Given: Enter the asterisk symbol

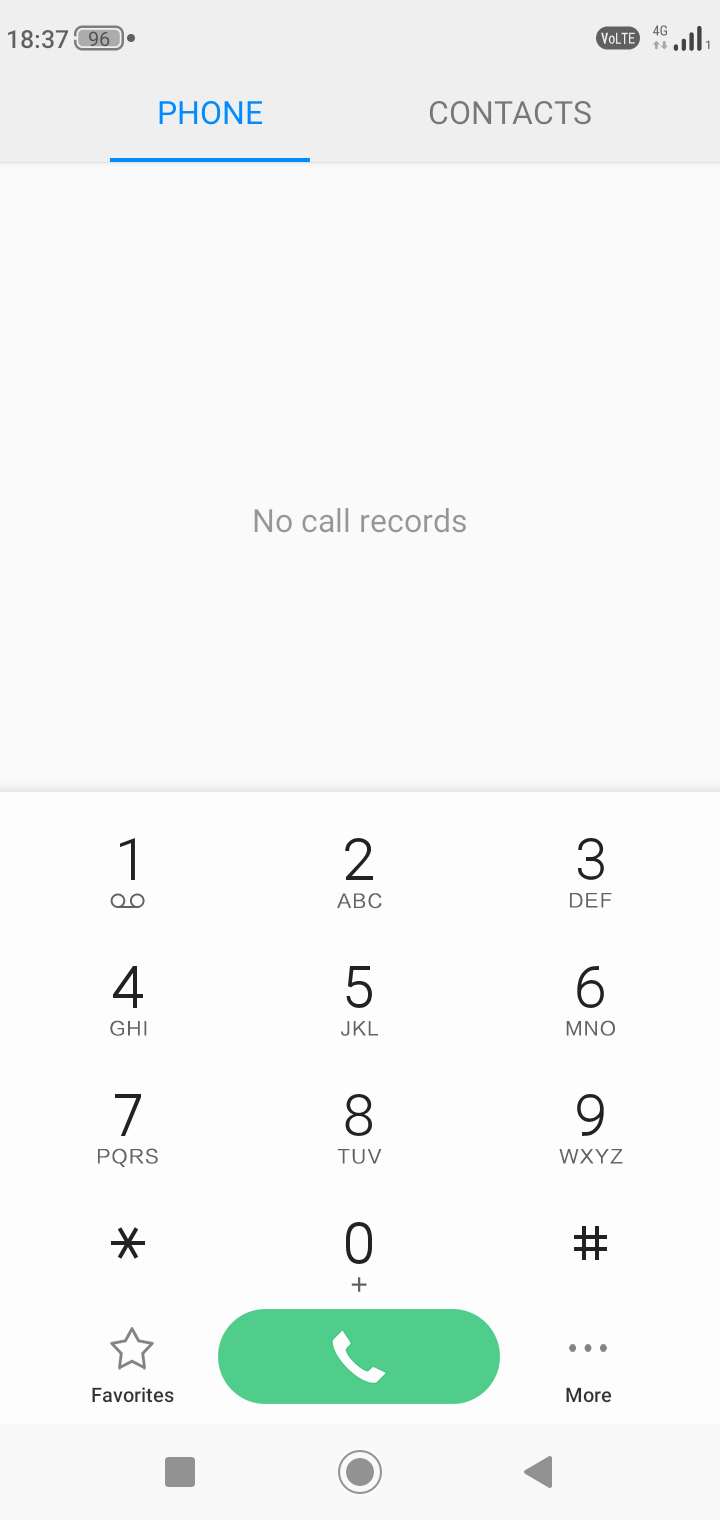Looking at the screenshot, I should point(128,1244).
